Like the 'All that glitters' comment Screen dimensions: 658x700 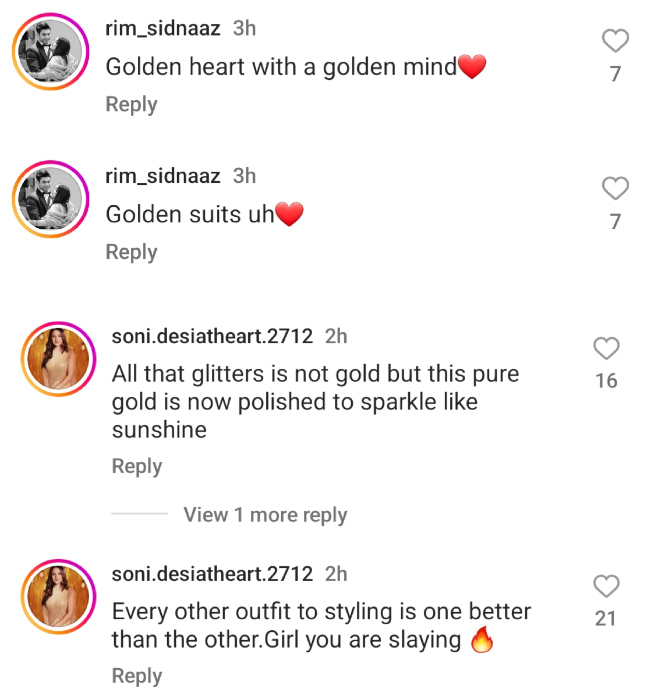(606, 348)
